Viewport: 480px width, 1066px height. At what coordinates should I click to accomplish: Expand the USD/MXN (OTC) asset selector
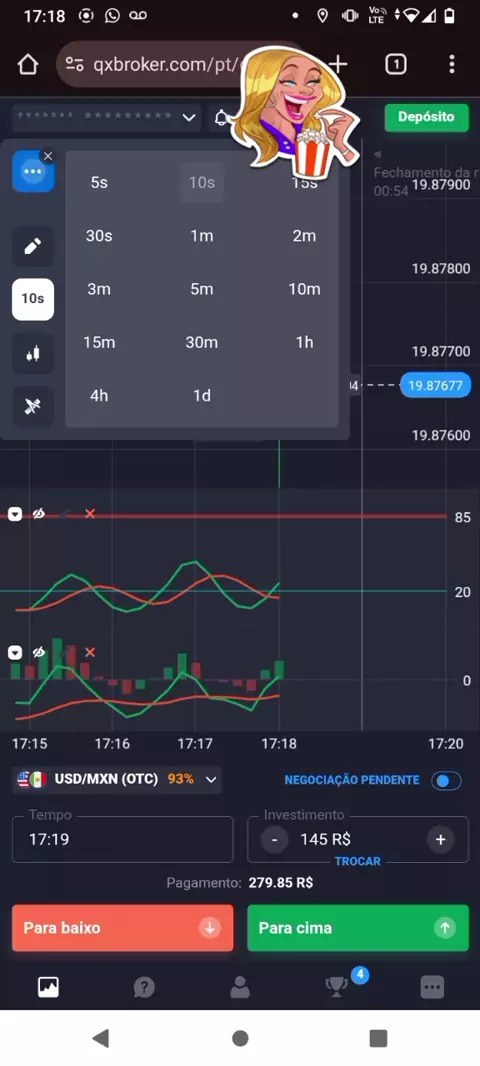pyautogui.click(x=117, y=779)
